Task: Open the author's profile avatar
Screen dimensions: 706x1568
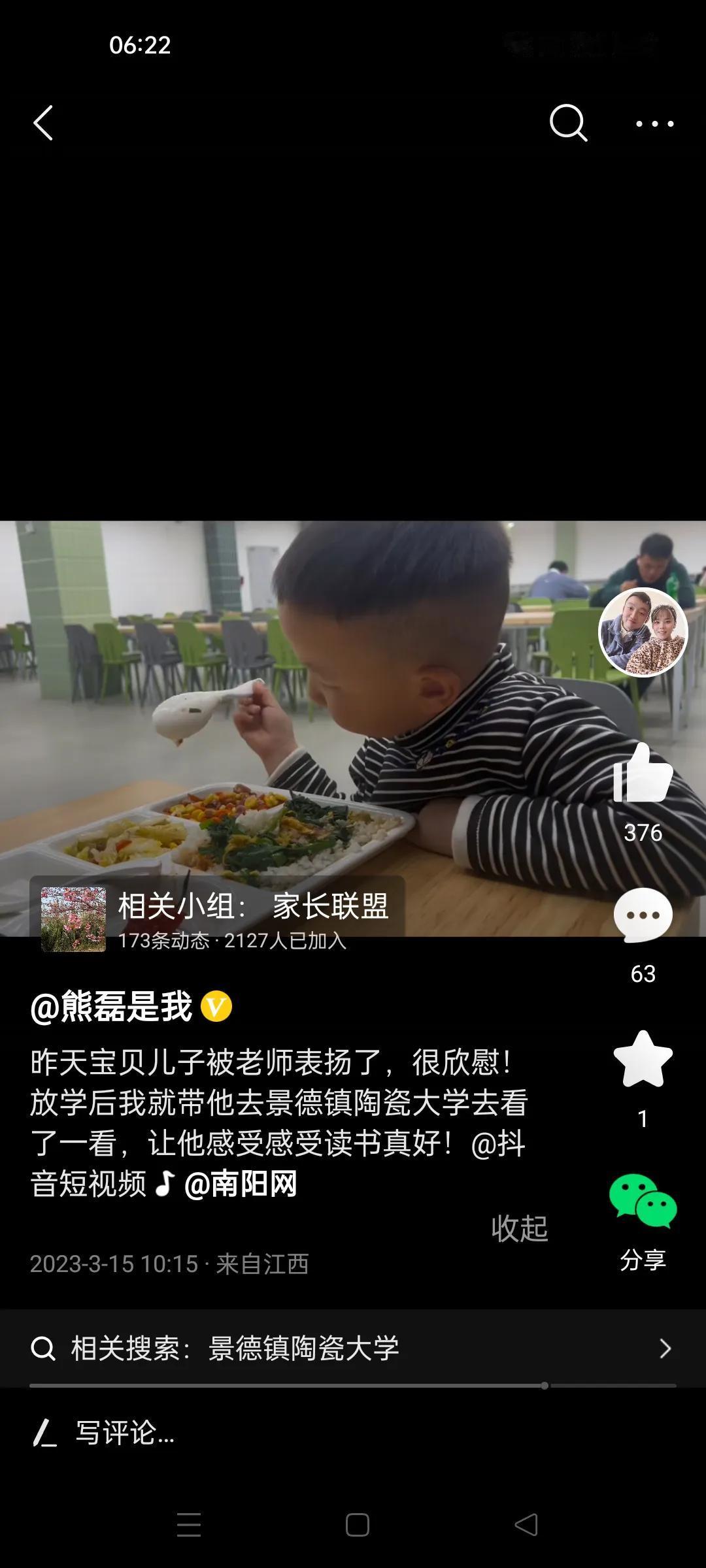Action: pyautogui.click(x=643, y=632)
